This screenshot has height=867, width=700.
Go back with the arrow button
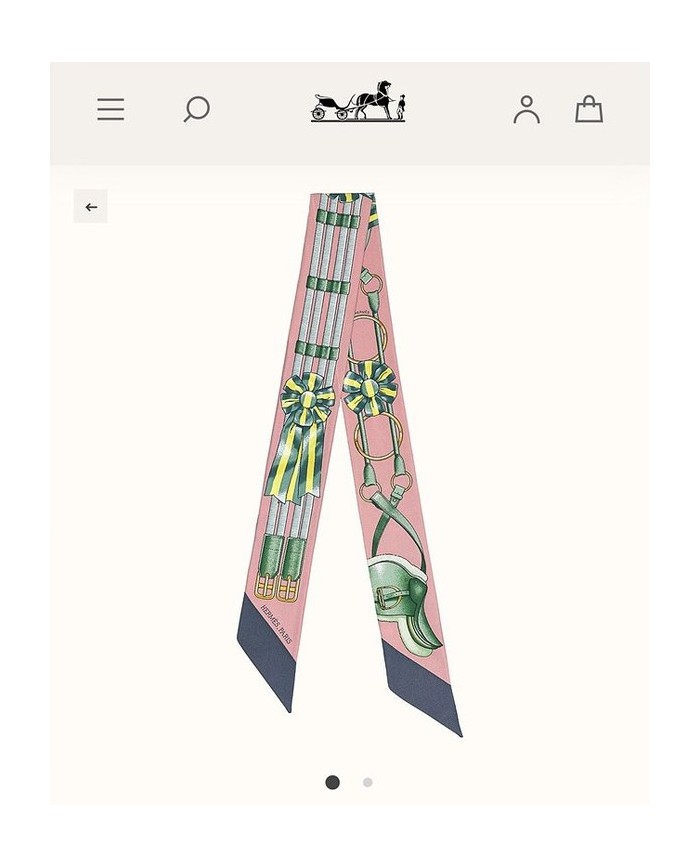[91, 207]
